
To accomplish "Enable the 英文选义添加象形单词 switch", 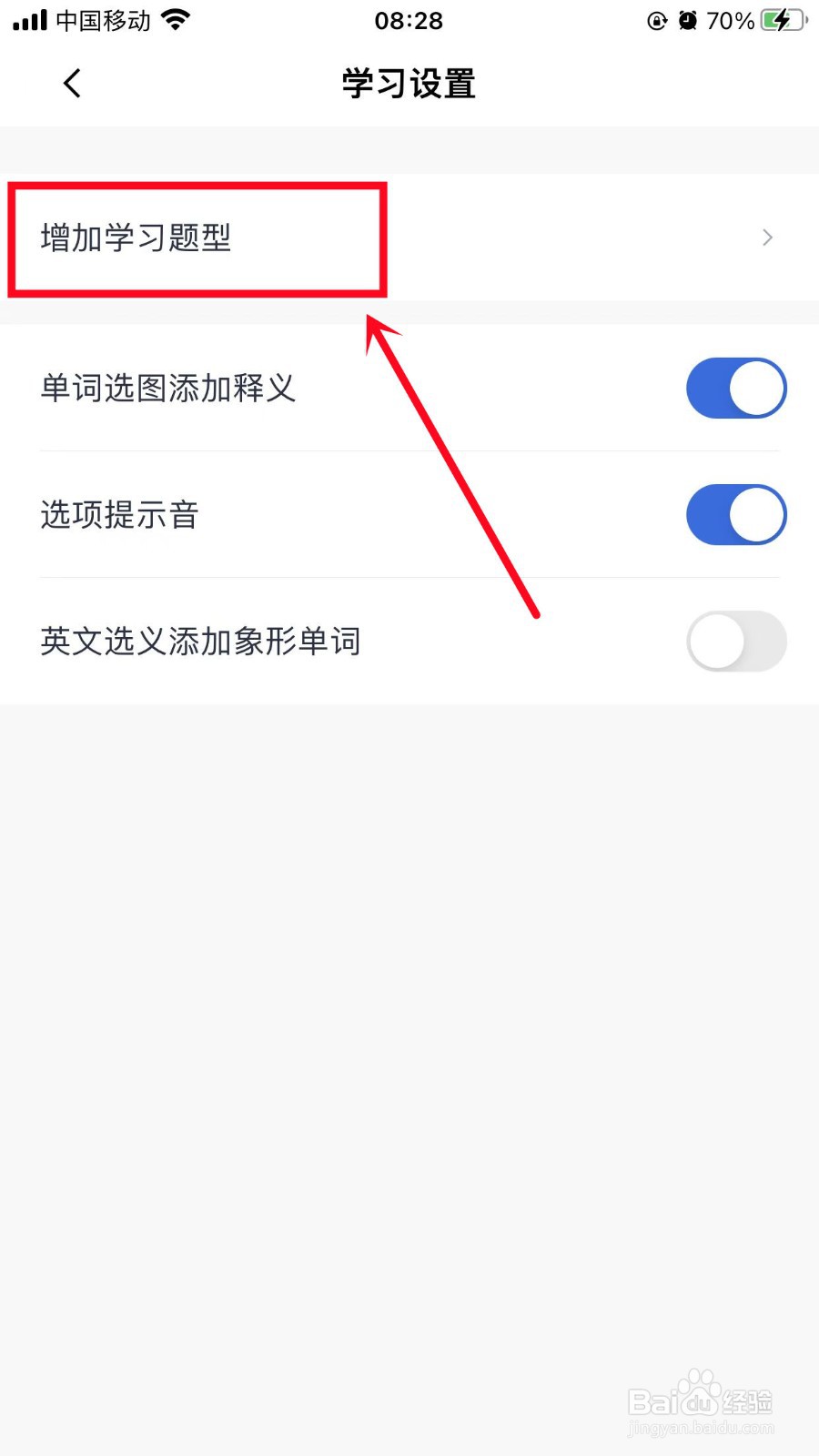I will click(736, 642).
